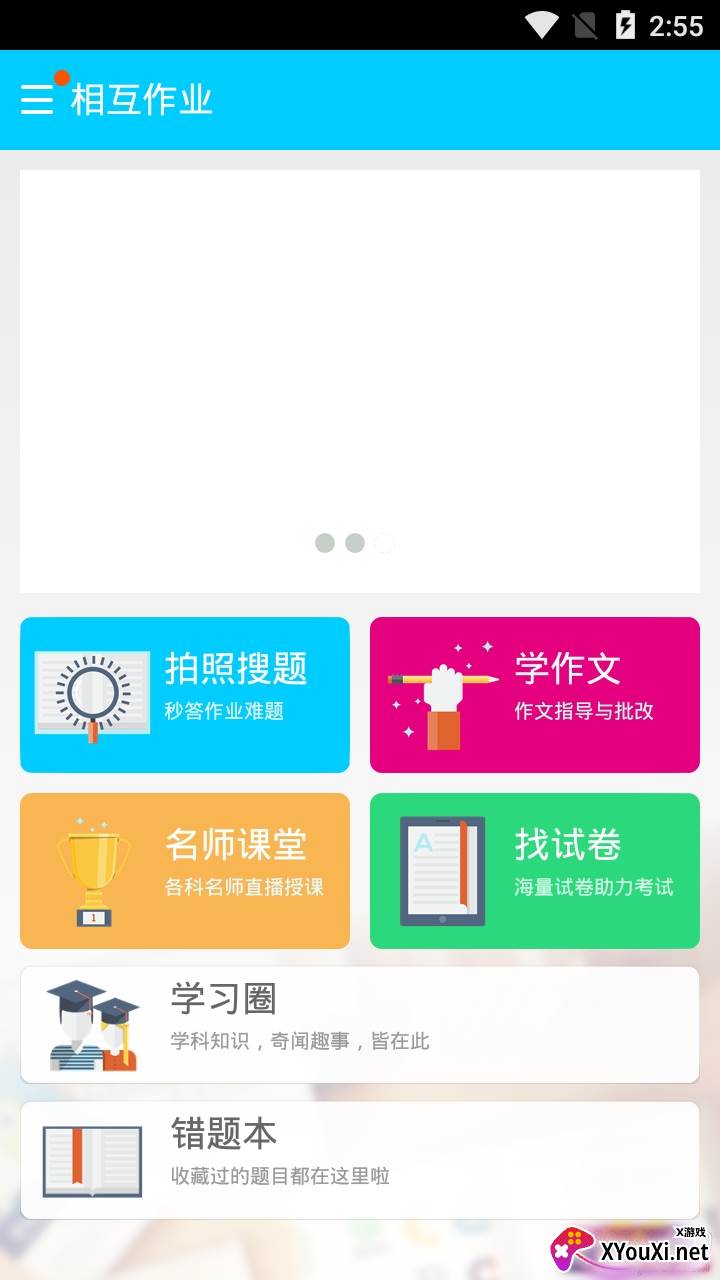This screenshot has width=720, height=1280.
Task: Enter the 学习圈 study circle
Action: [x=360, y=1025]
